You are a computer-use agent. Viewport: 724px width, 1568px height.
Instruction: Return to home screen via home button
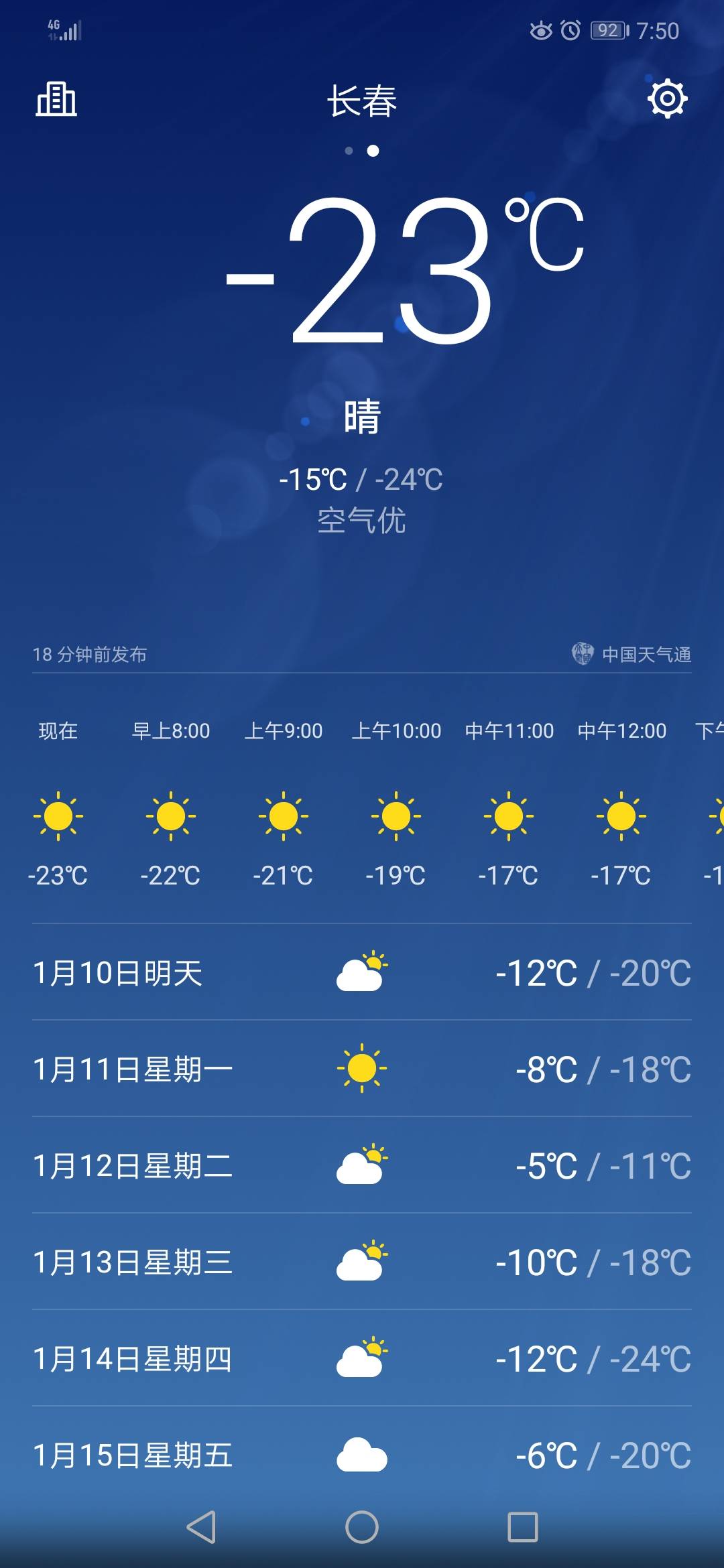362,1527
